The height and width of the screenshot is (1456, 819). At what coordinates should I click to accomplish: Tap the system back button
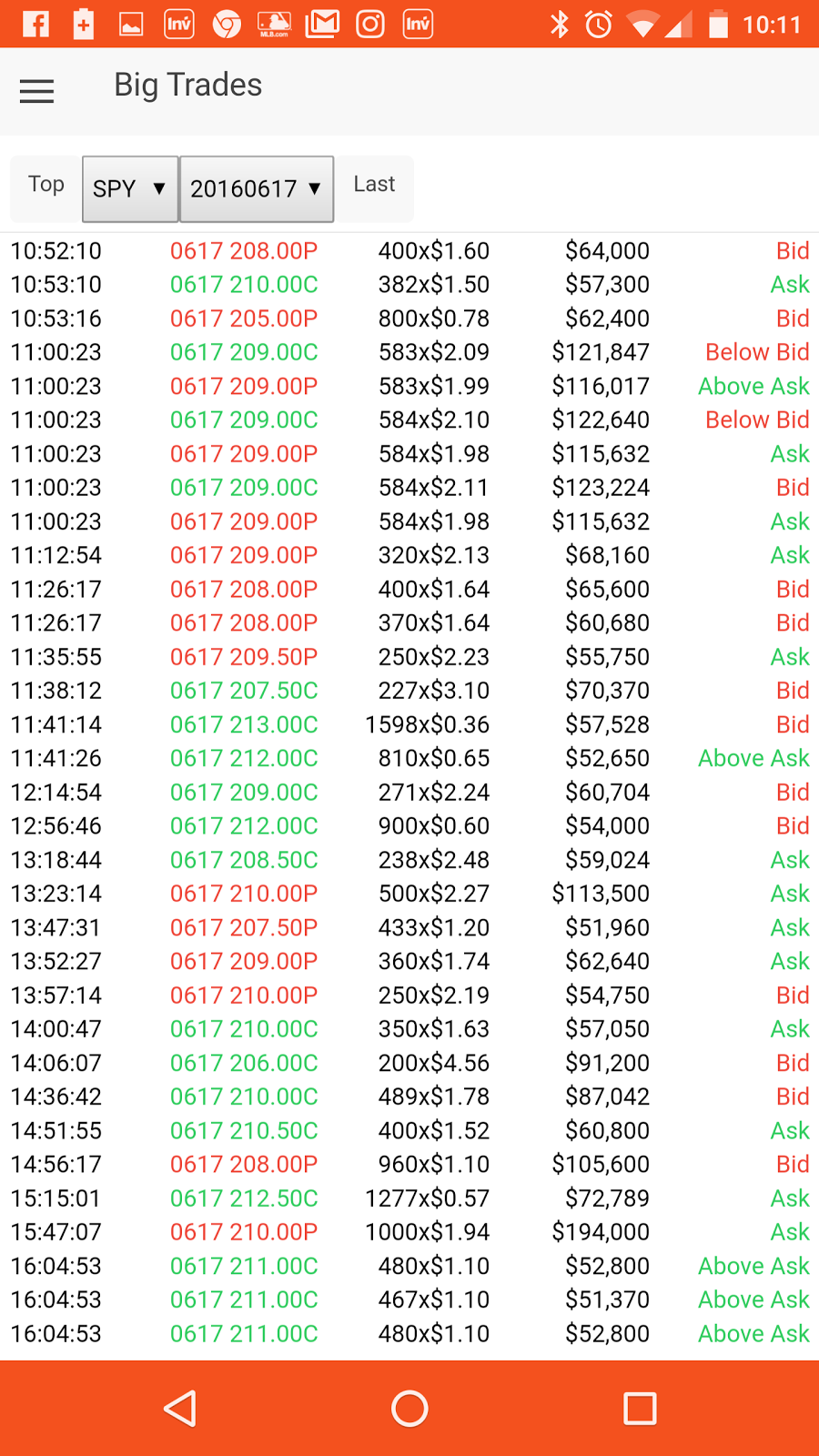180,1408
